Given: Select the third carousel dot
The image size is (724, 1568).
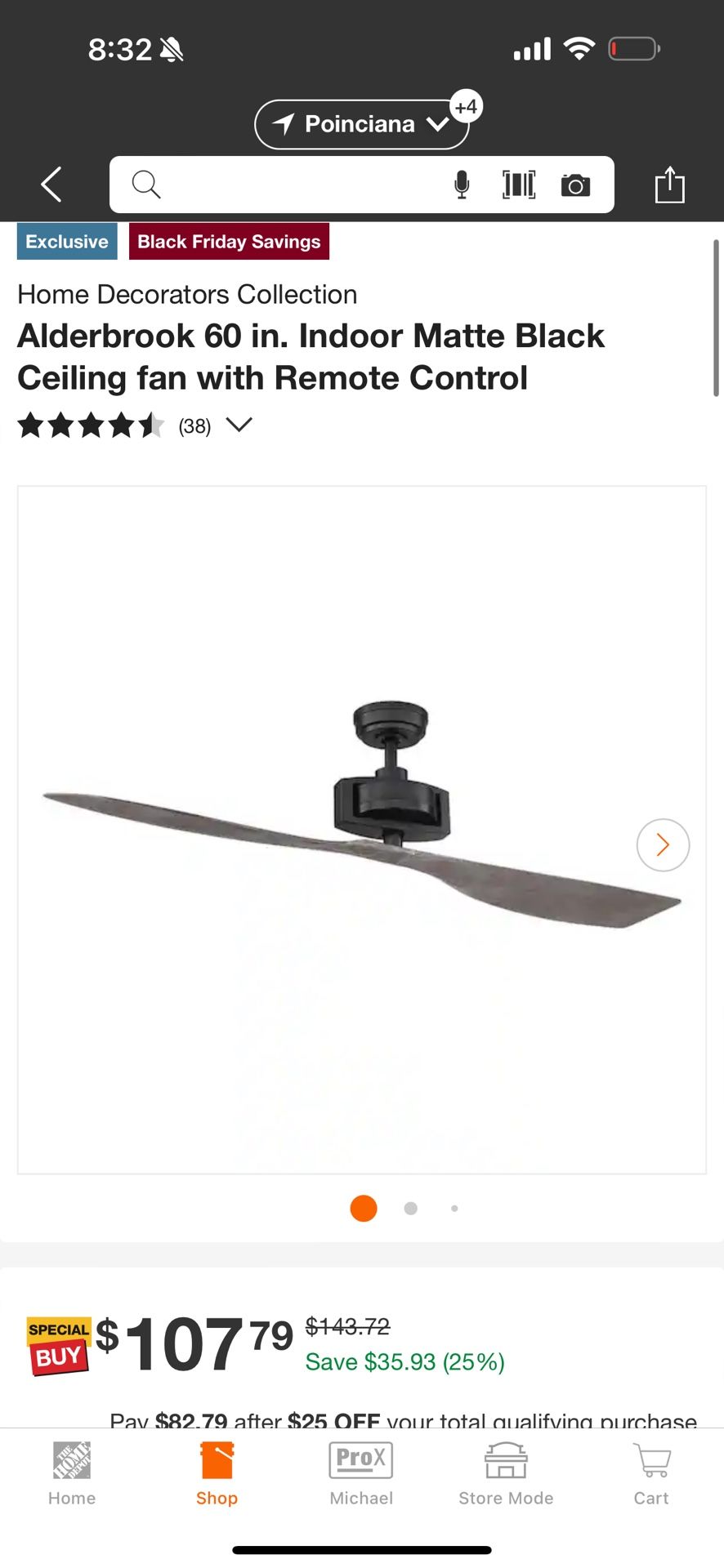Looking at the screenshot, I should [454, 1209].
